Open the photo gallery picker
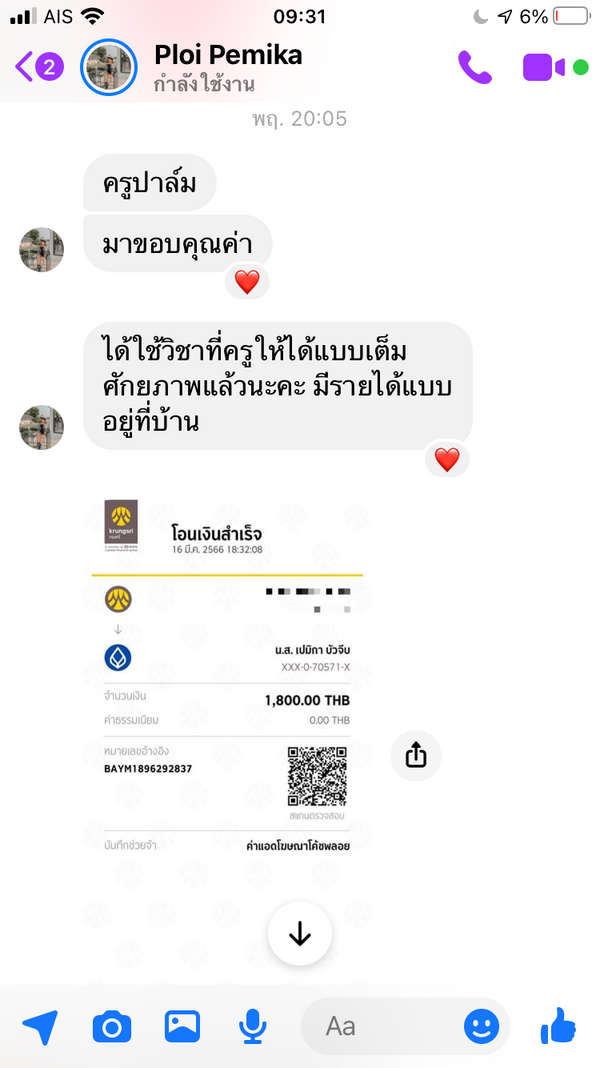Image resolution: width=600 pixels, height=1068 pixels. tap(182, 1026)
